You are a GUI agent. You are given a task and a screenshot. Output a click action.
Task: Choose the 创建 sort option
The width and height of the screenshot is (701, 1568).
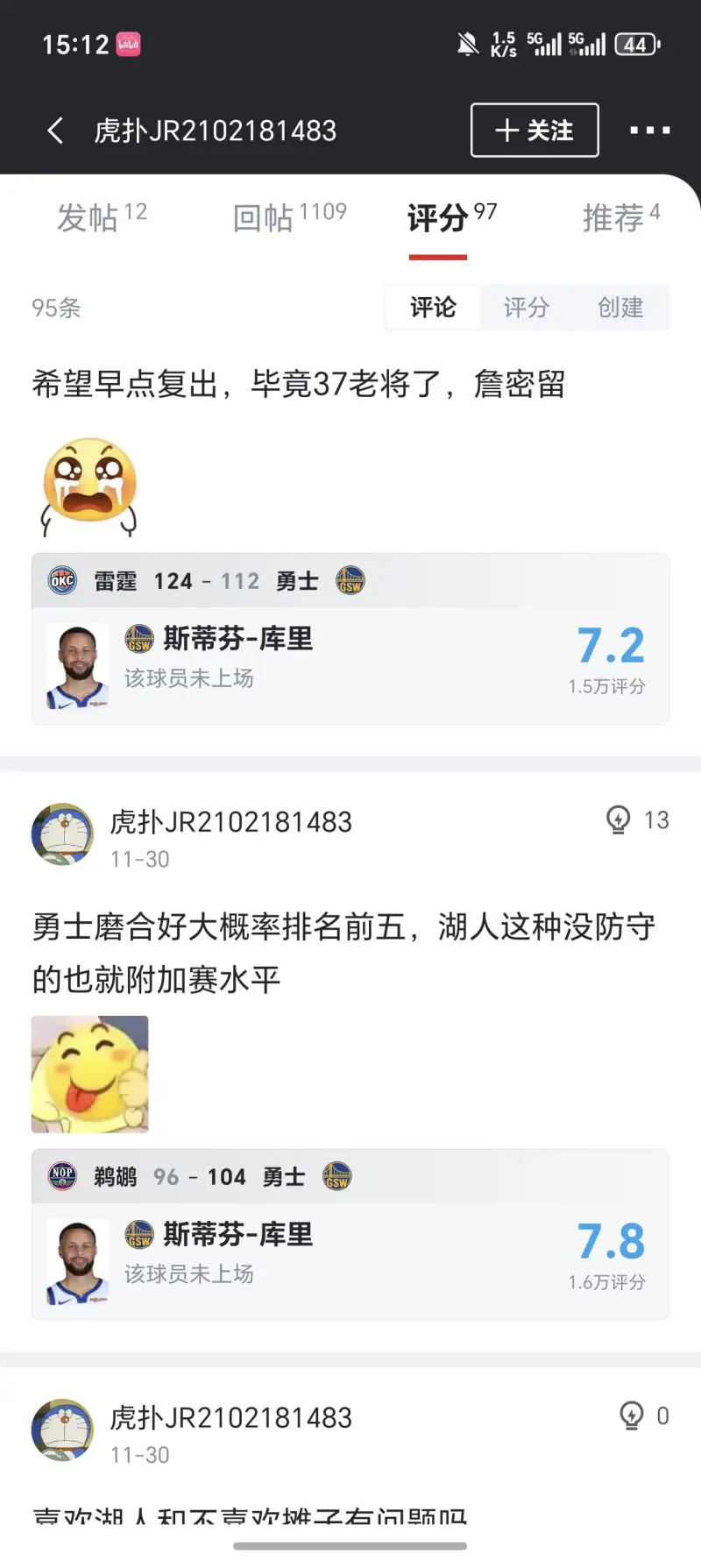620,308
